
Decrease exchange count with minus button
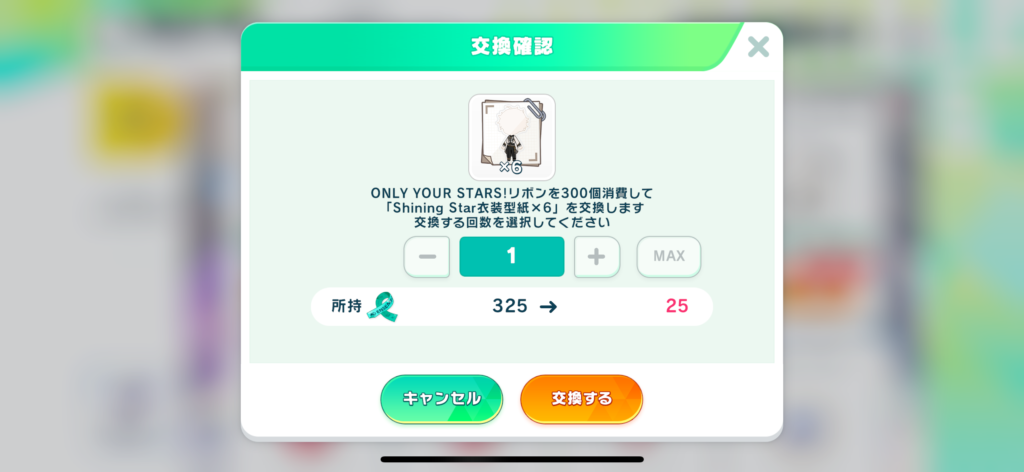[x=427, y=257]
